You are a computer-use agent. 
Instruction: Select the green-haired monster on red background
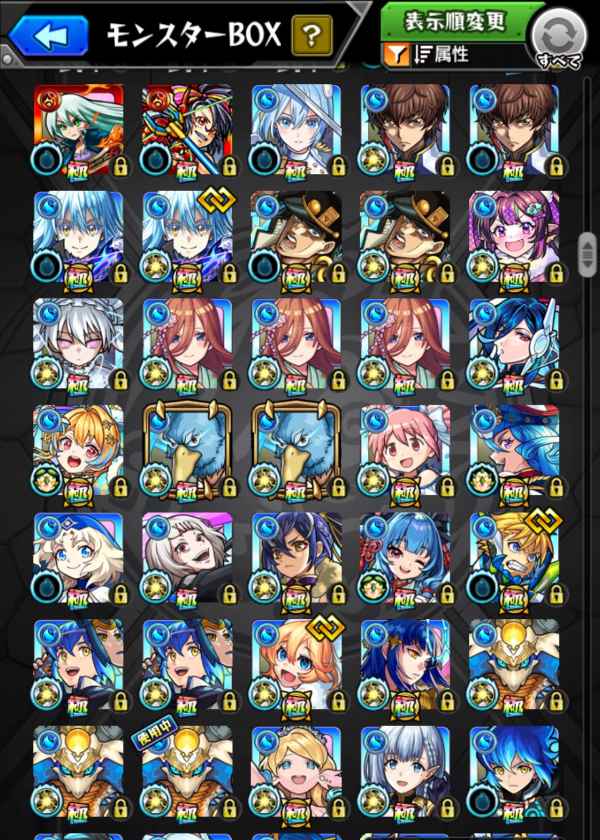[x=78, y=129]
